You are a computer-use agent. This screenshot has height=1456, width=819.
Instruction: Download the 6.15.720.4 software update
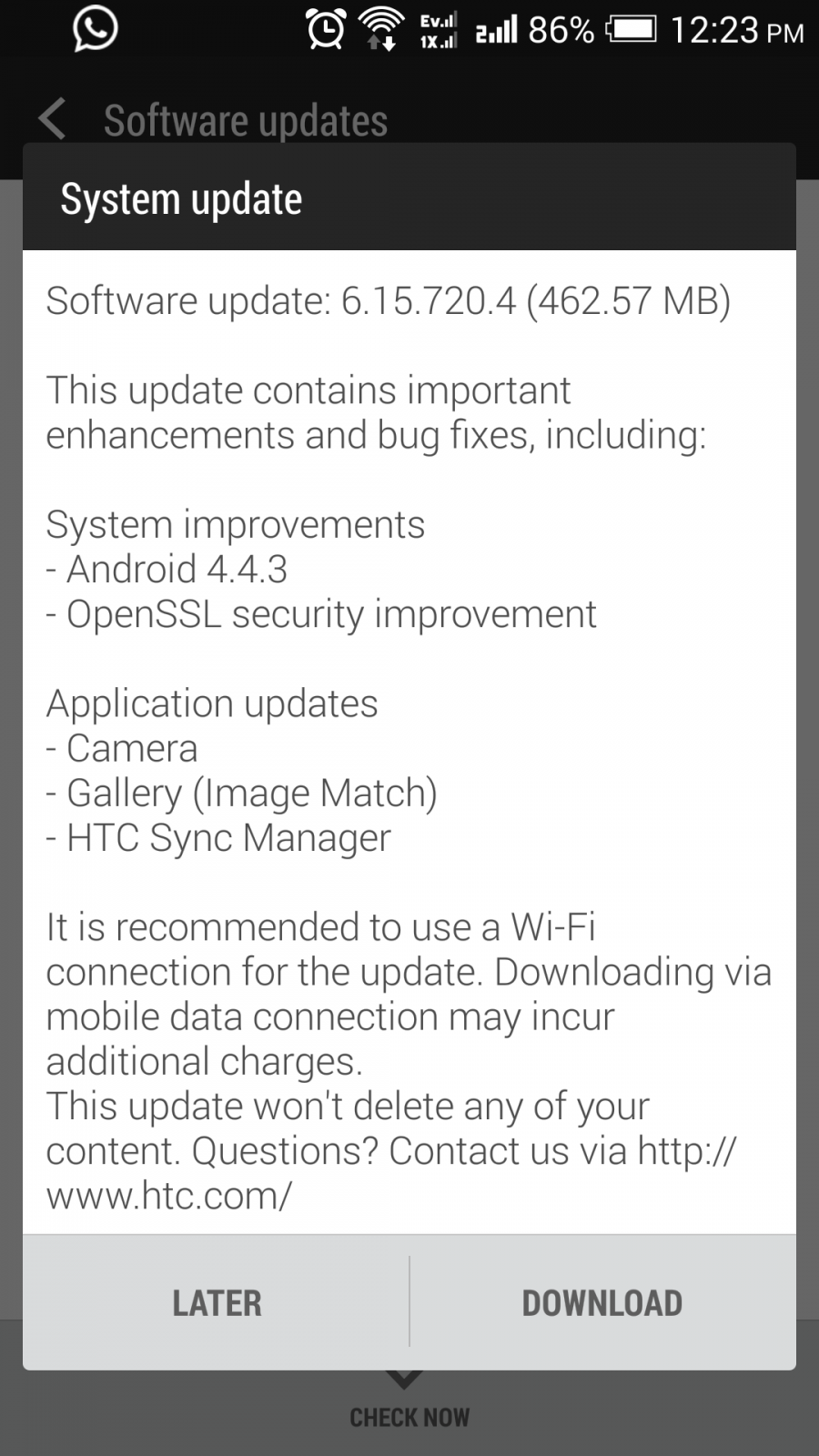coord(602,1302)
